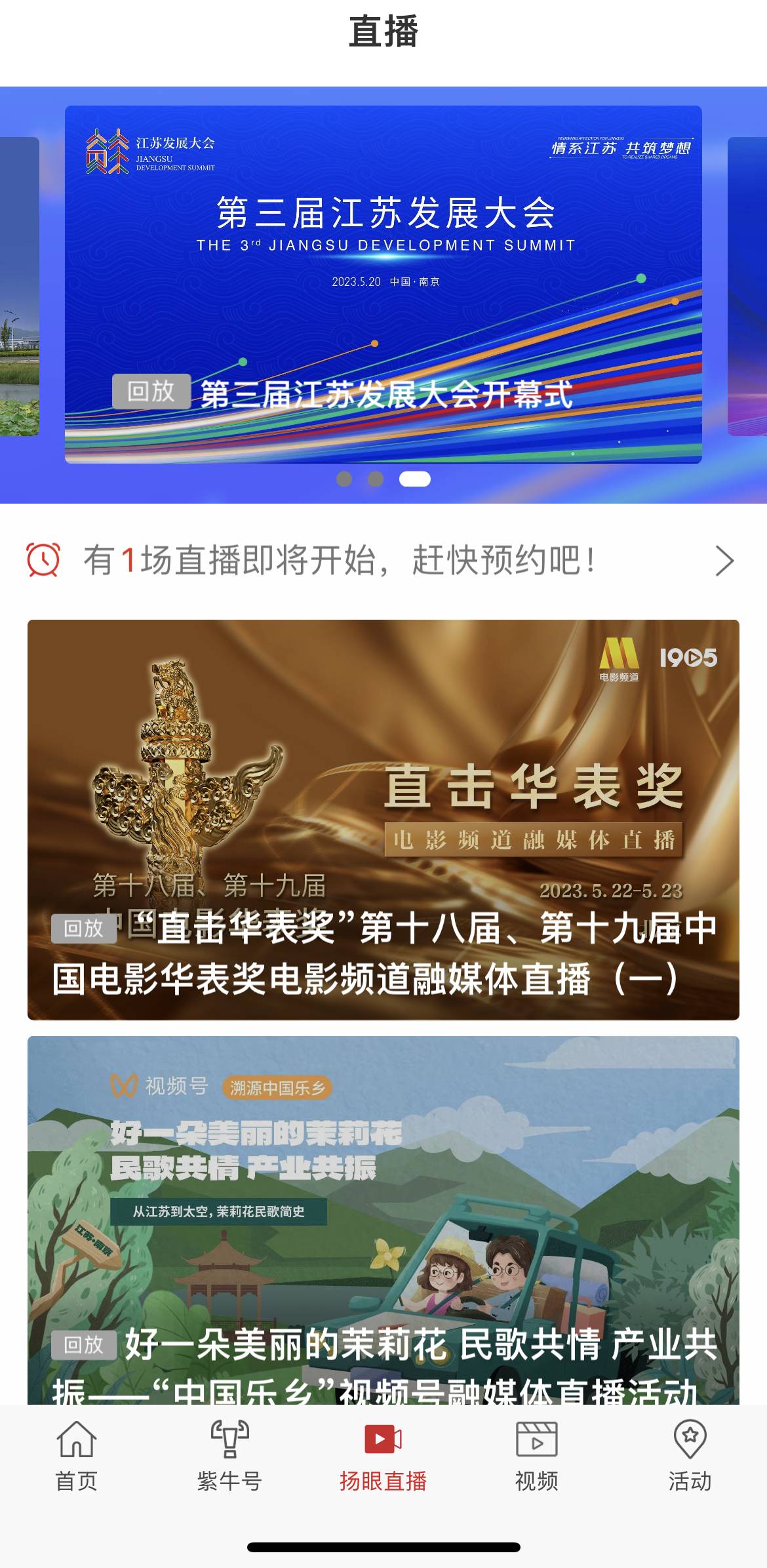
Task: Switch to the 紫牛号 tab
Action: click(229, 1456)
